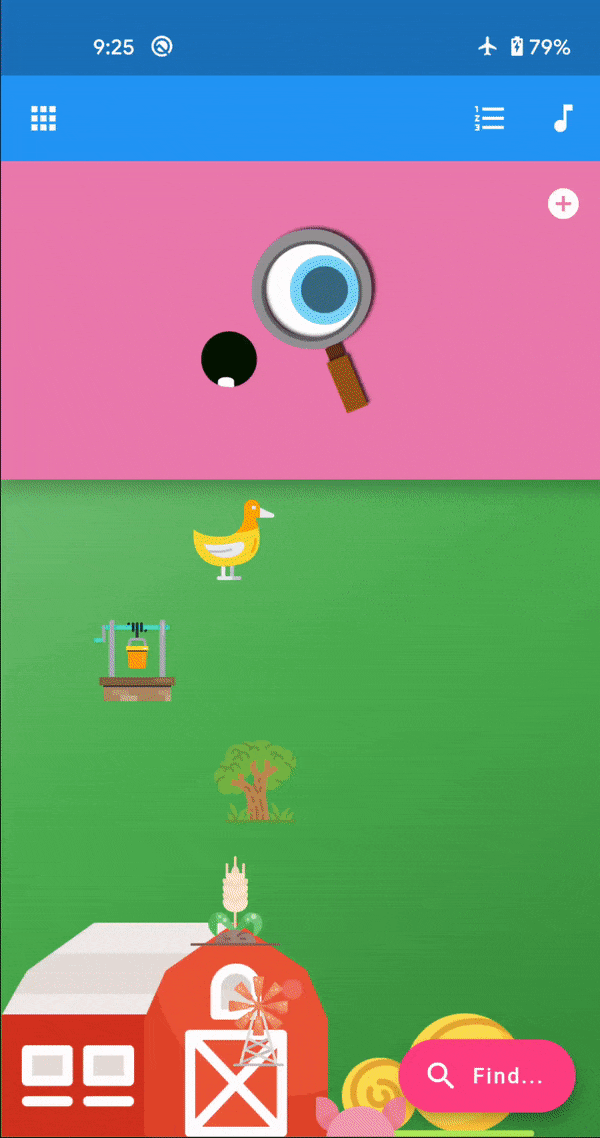600x1138 pixels.
Task: Open the grid menu icon
Action: pos(43,118)
